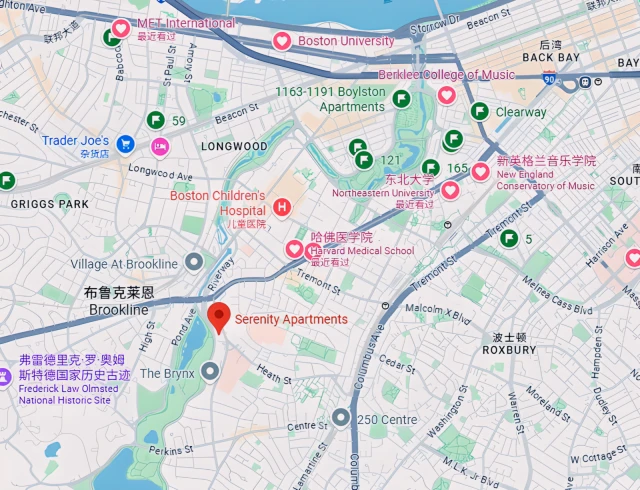Select the New England Conservatory of Music marker
640x490 pixels.
tap(479, 171)
